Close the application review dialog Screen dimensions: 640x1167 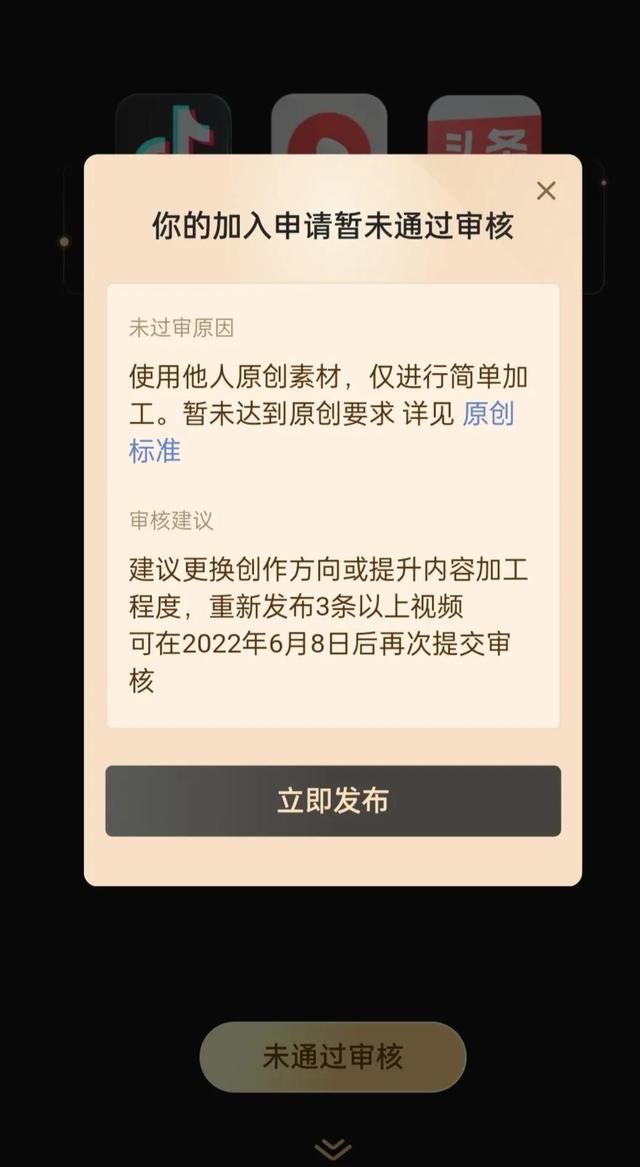(x=546, y=191)
